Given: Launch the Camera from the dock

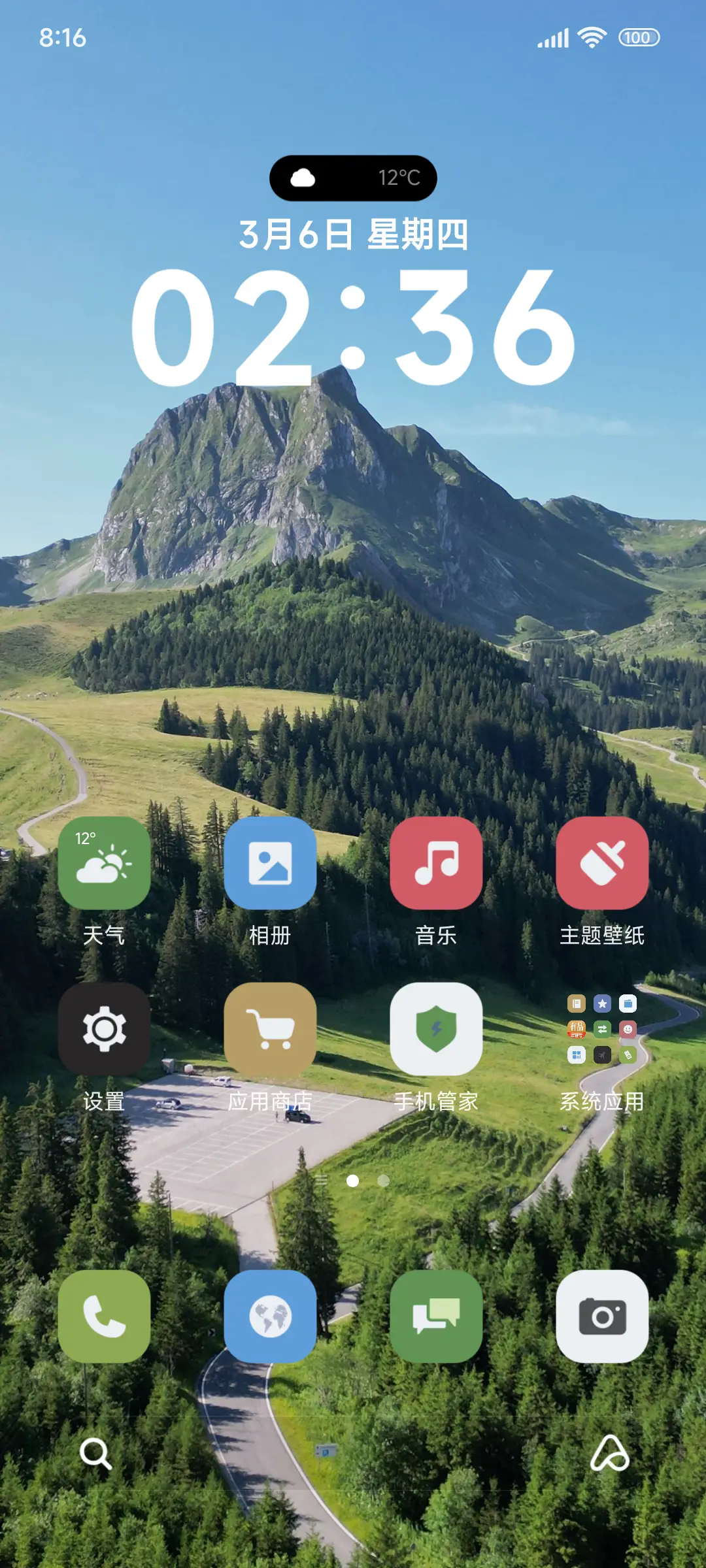Looking at the screenshot, I should [602, 1318].
